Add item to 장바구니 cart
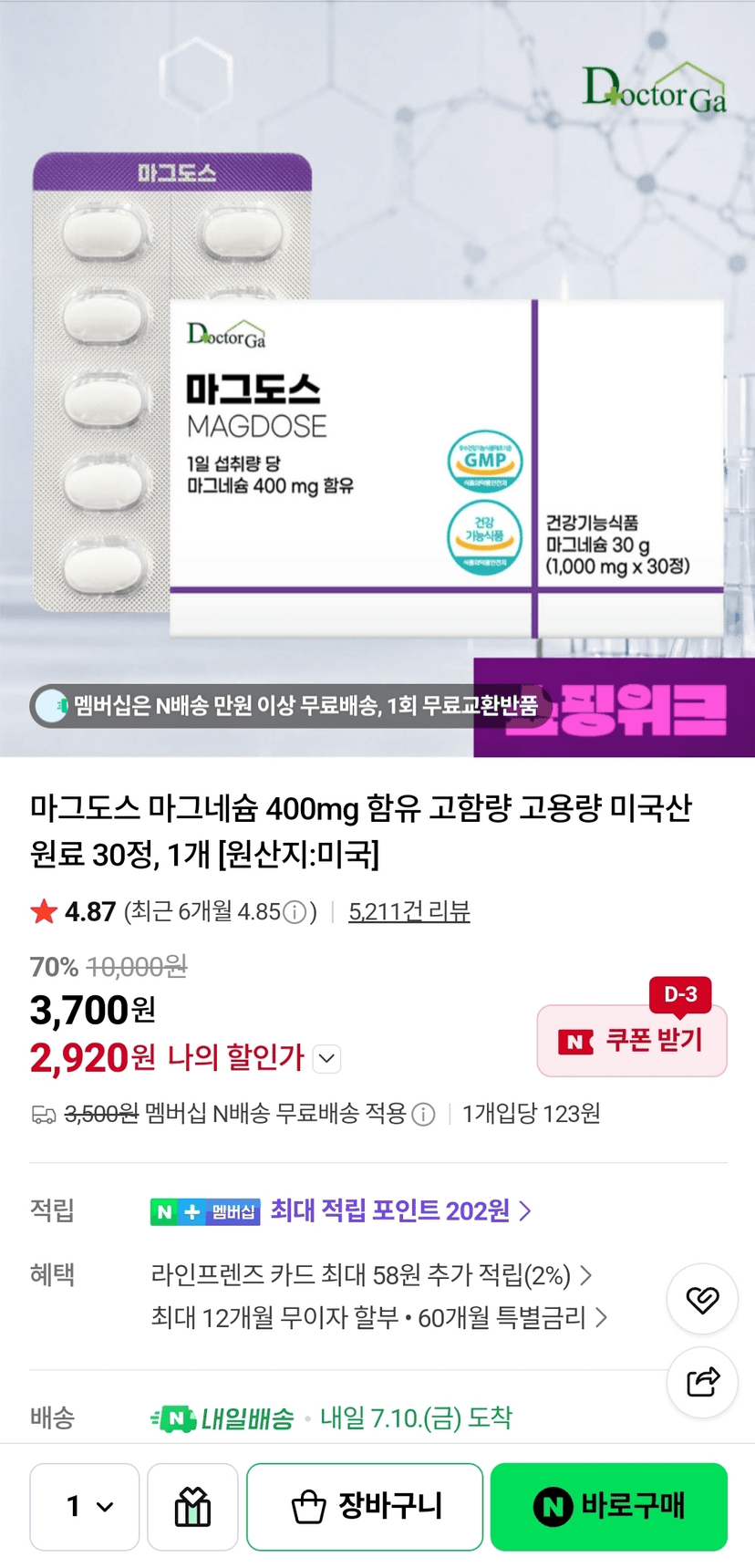The width and height of the screenshot is (755, 1568). tap(365, 1507)
